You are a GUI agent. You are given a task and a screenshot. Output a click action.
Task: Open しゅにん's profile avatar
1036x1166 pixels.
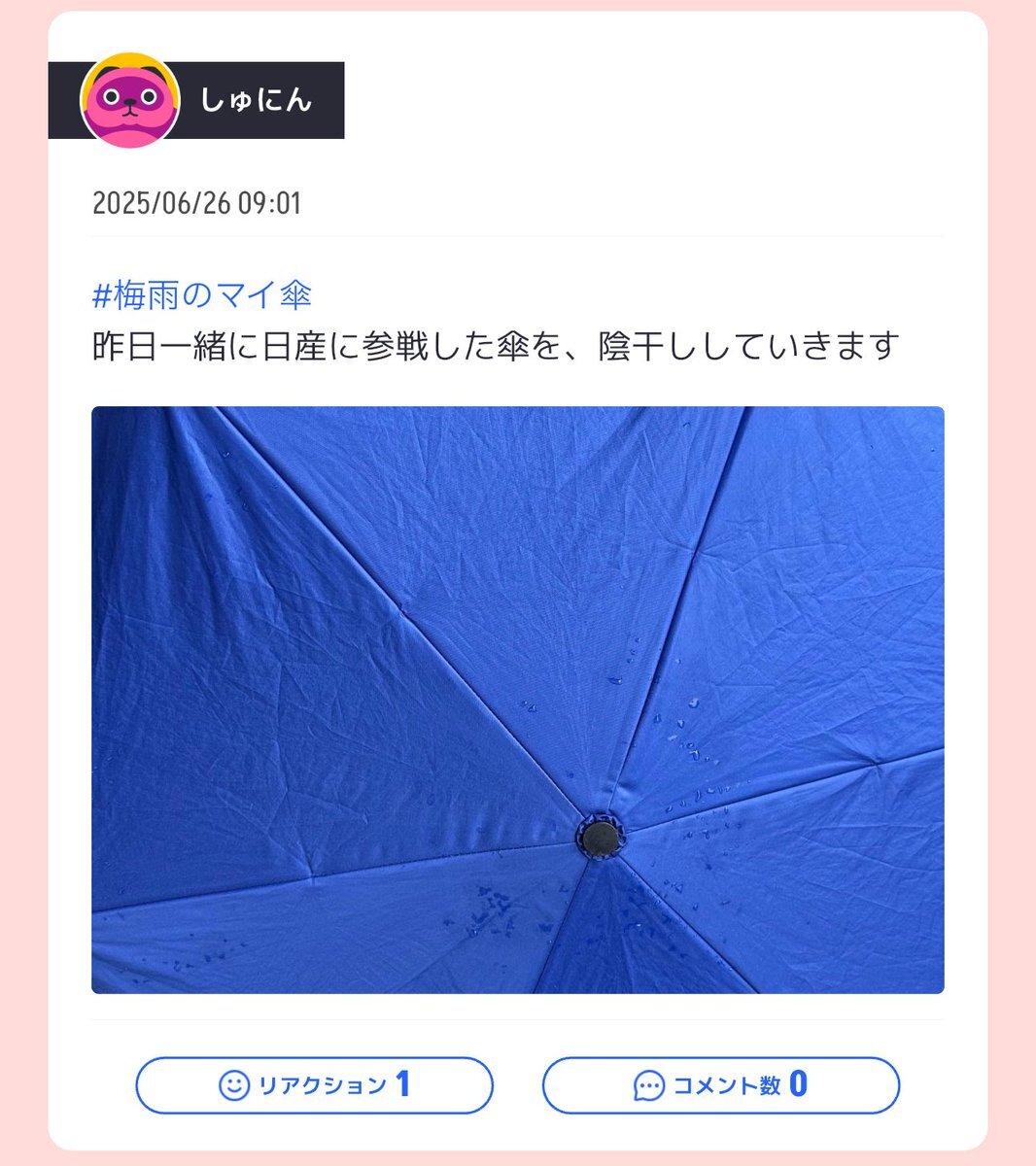pos(129,100)
